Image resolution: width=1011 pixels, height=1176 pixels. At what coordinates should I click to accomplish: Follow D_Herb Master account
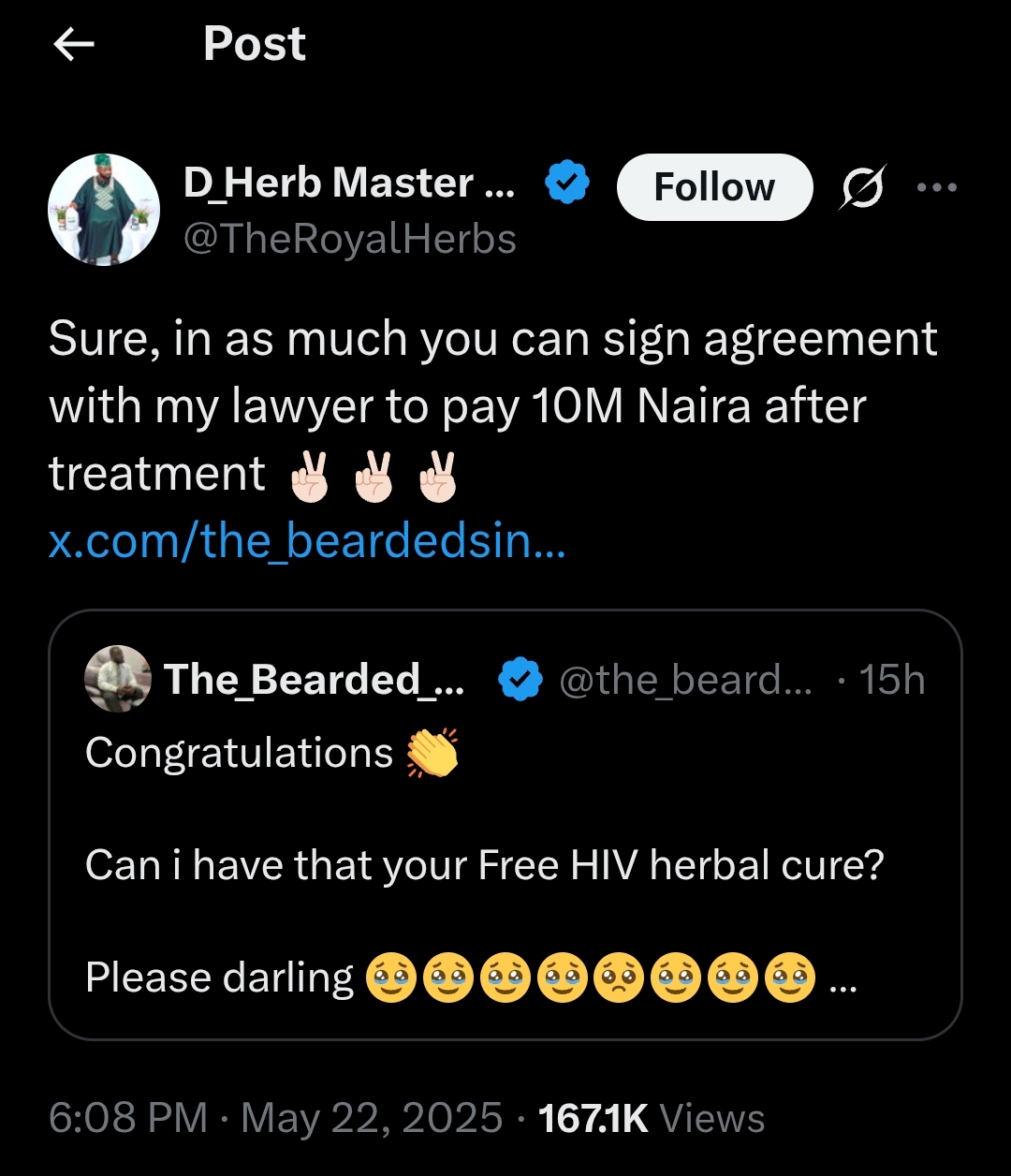(x=714, y=187)
